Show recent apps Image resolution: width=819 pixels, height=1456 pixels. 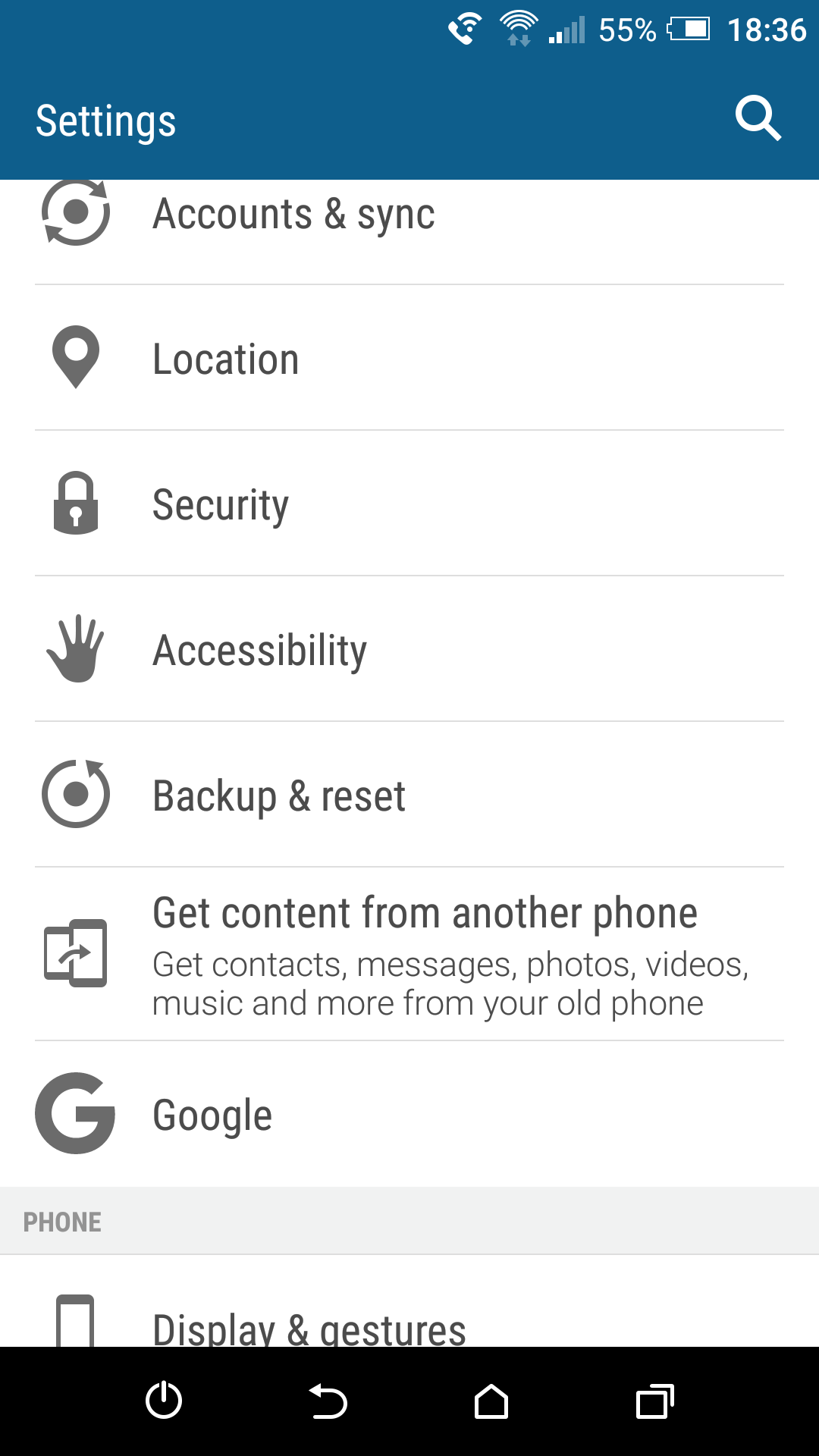pyautogui.click(x=655, y=1401)
